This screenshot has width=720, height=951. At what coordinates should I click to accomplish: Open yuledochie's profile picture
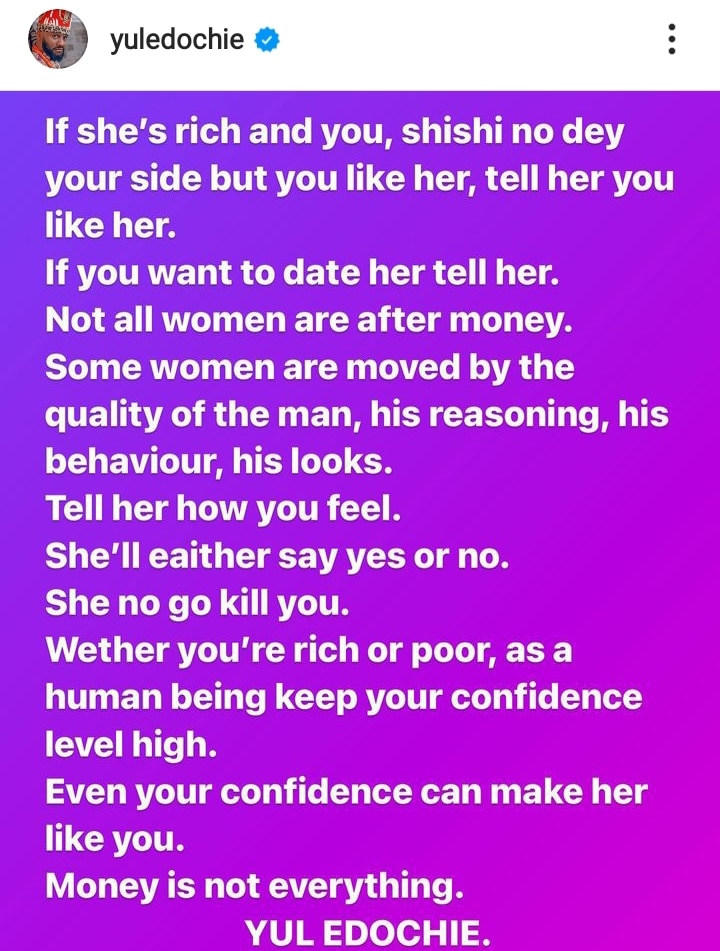(53, 40)
